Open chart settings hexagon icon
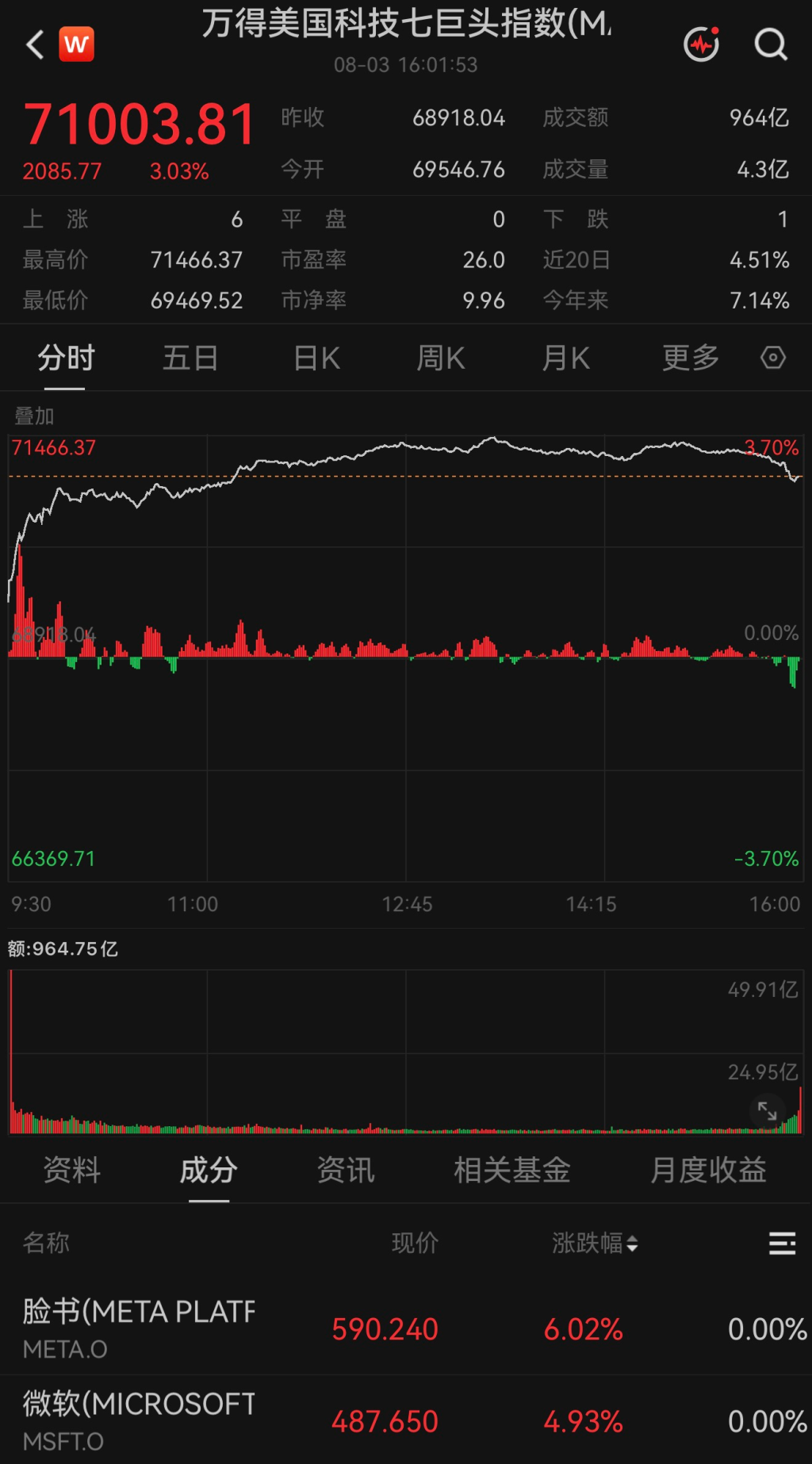812x1464 pixels. (x=773, y=358)
